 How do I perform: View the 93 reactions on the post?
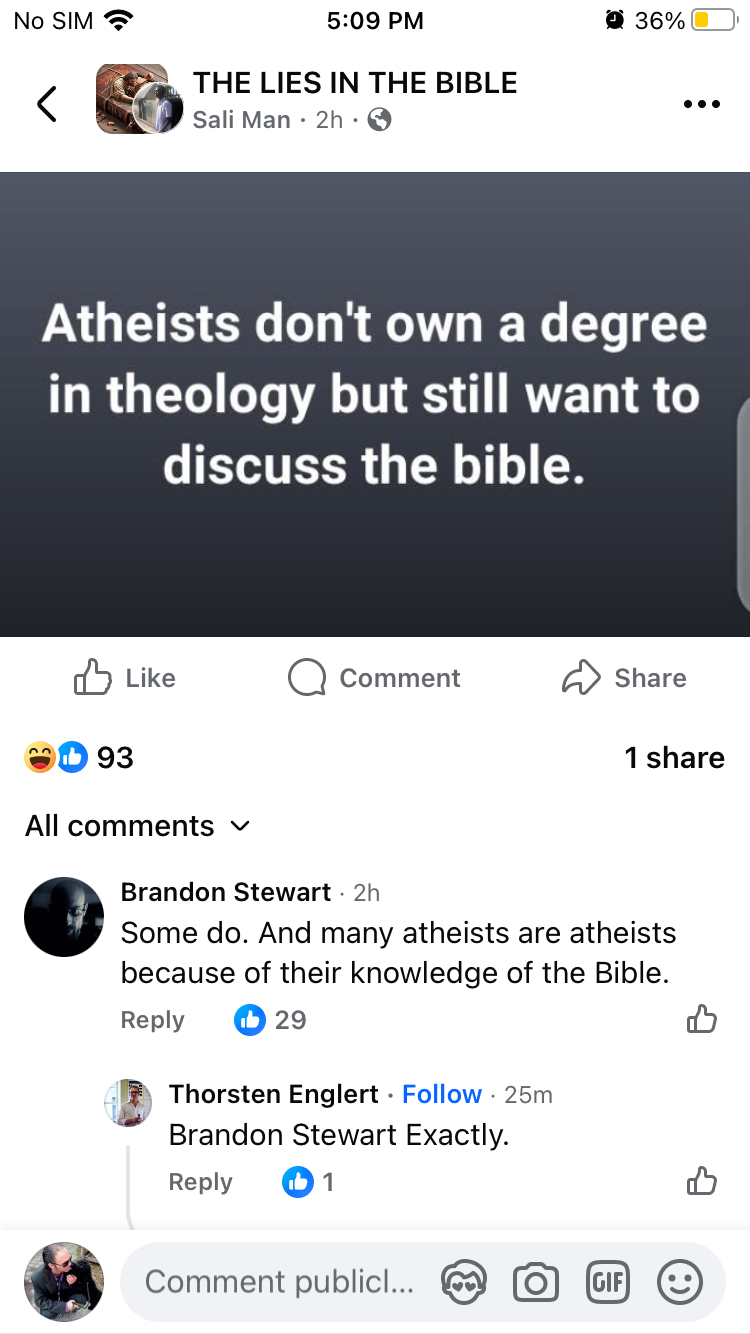pos(80,757)
